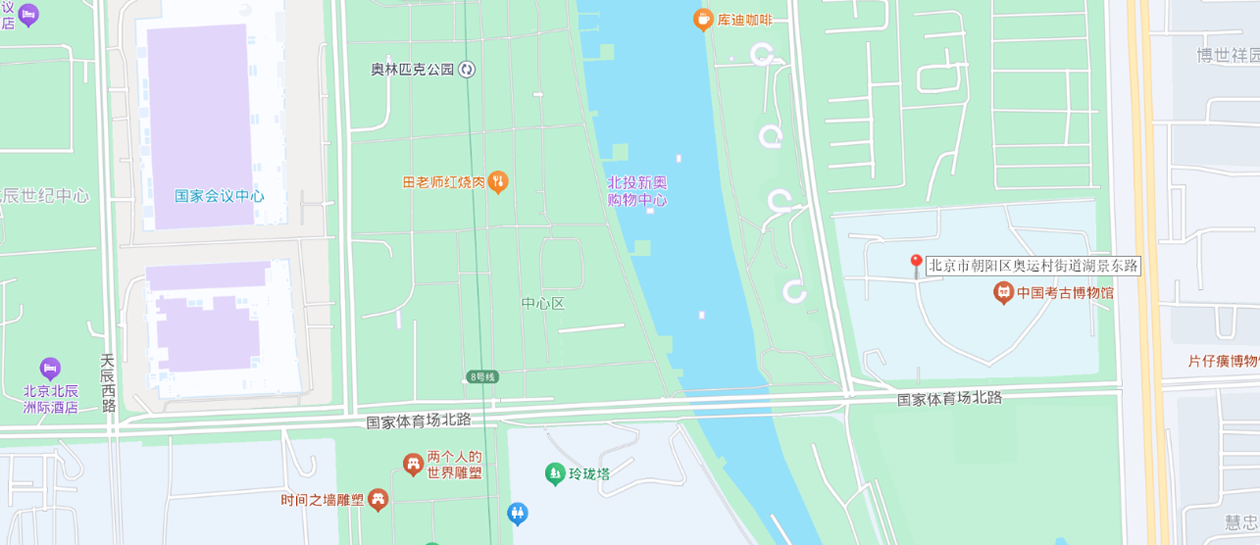This screenshot has height=545, width=1260.
Task: Open the 时间之墙雕塑 marker
Action: 378,499
